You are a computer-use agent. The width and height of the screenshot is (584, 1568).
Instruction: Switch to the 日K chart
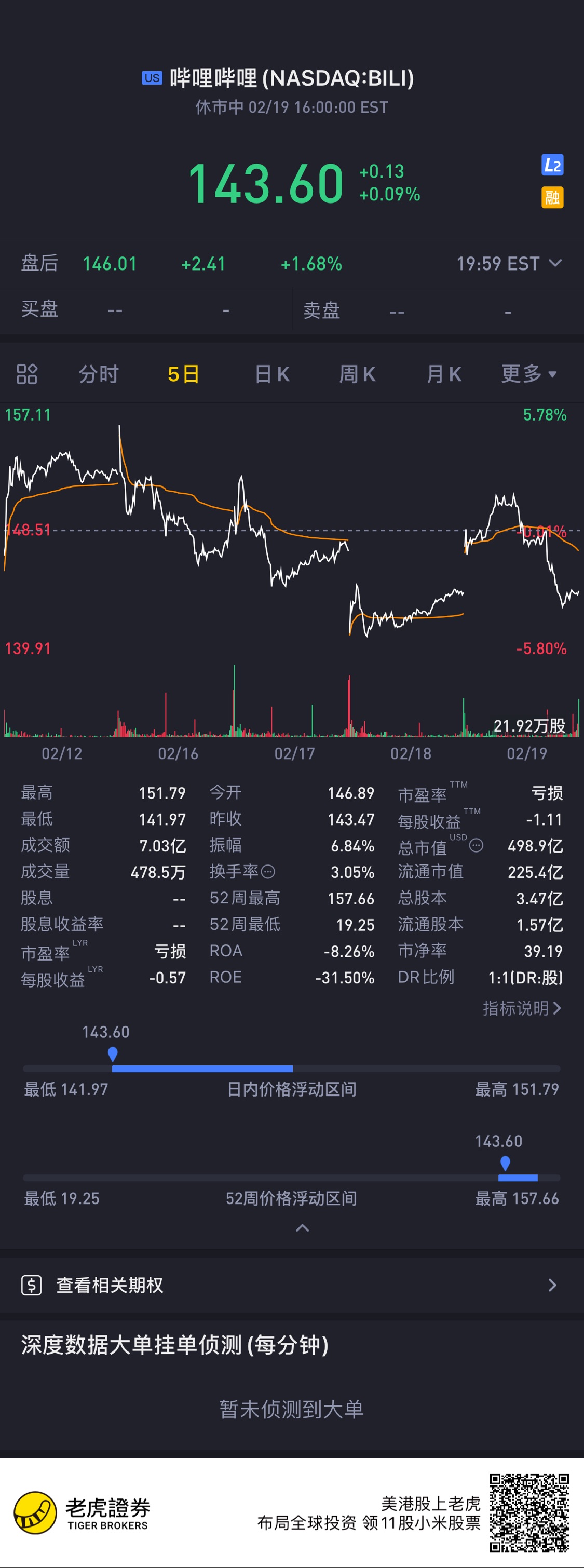click(272, 374)
